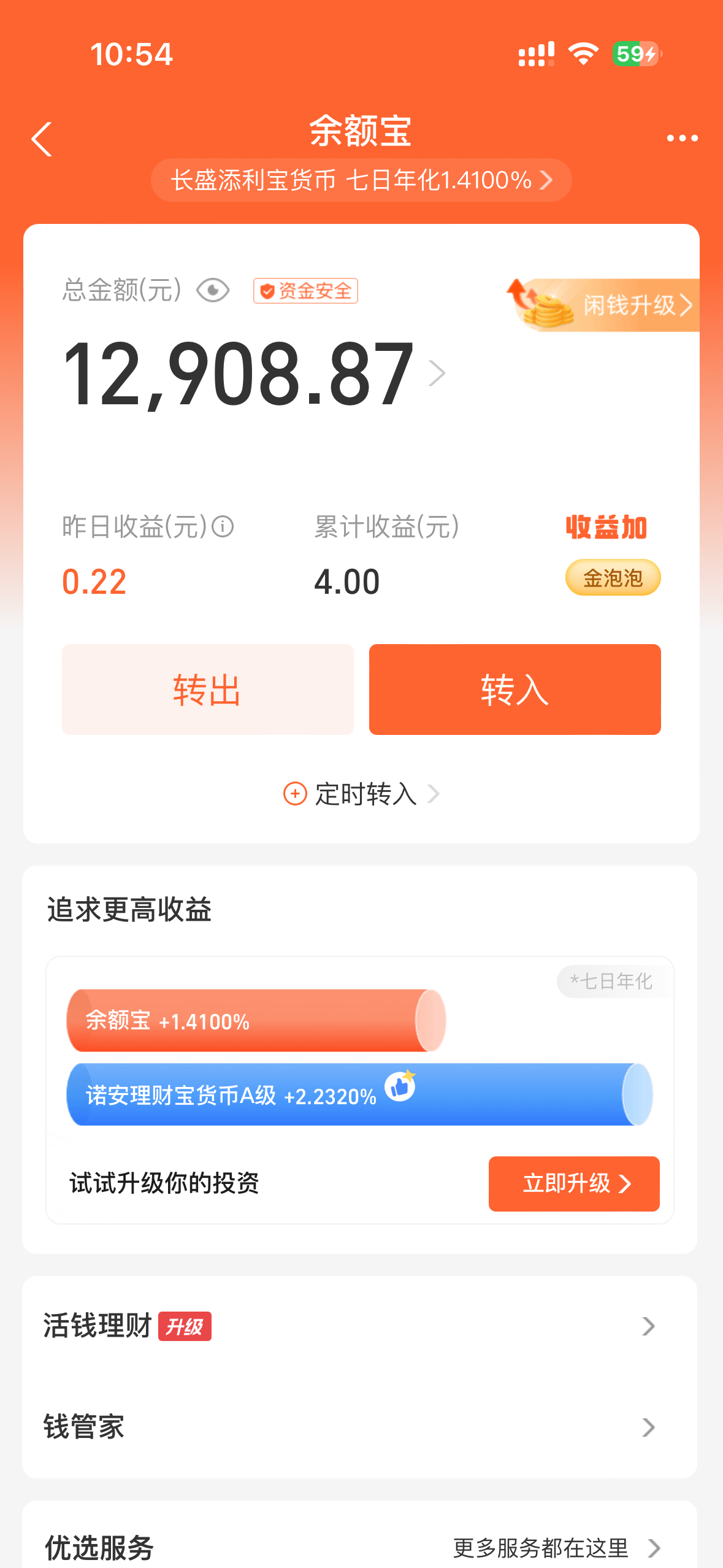Open 更多服务都在这里 link
The image size is (723, 1568).
coord(555,1548)
